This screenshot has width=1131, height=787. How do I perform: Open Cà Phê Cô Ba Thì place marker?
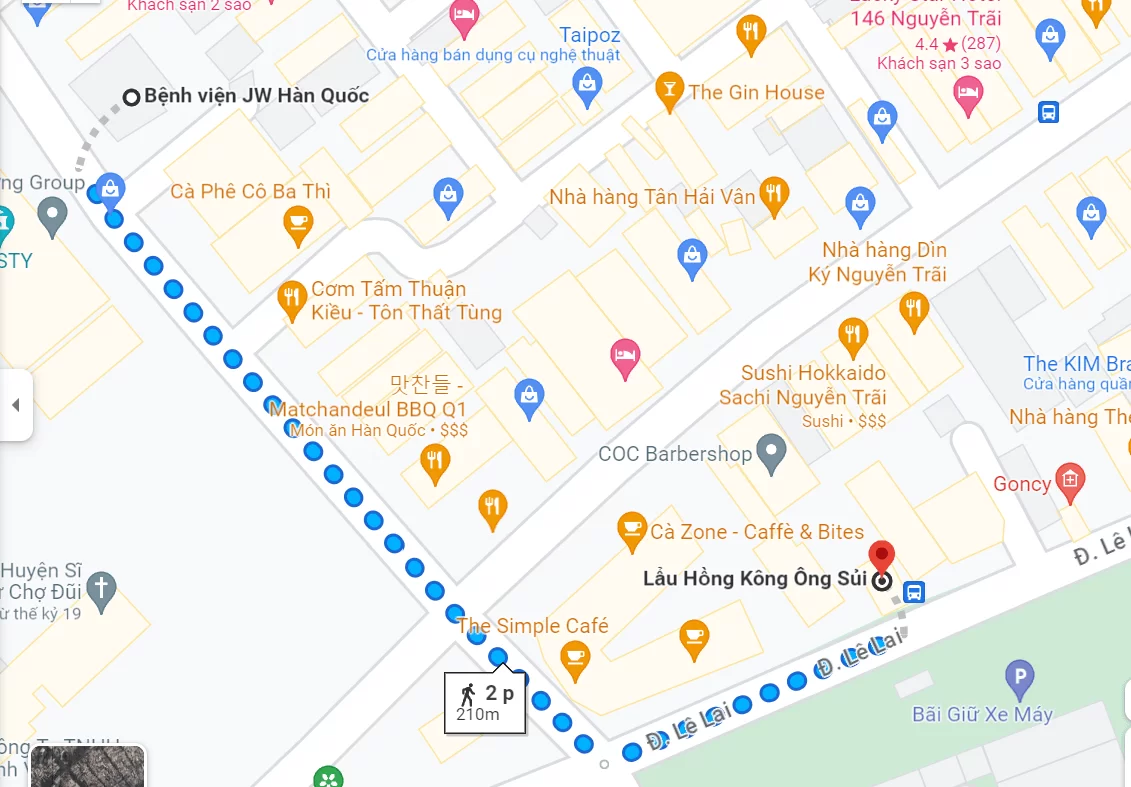297,225
